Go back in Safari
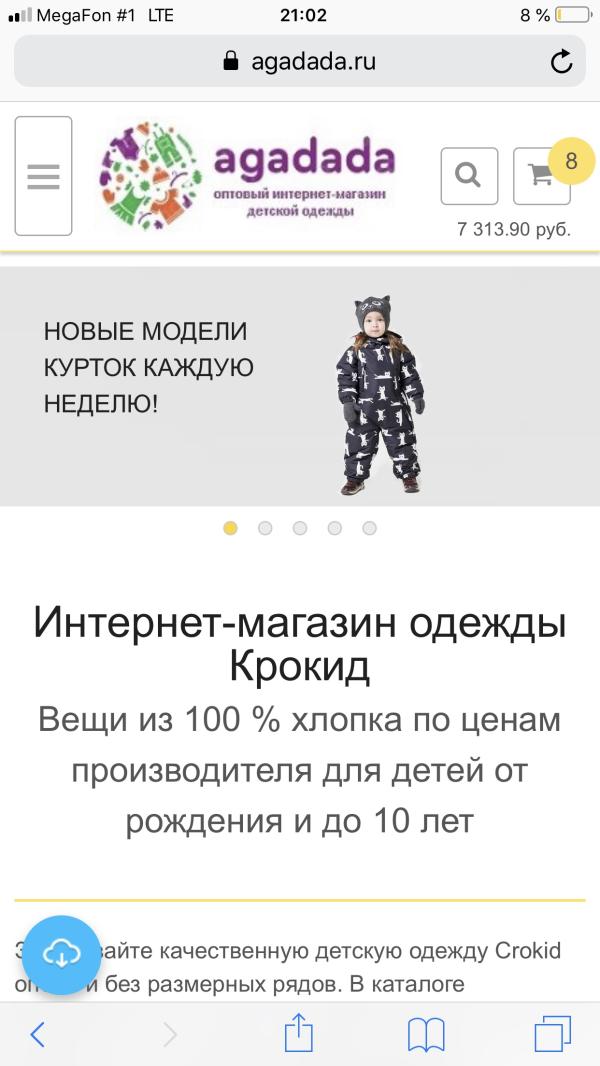This screenshot has height=1066, width=600. (38, 1035)
